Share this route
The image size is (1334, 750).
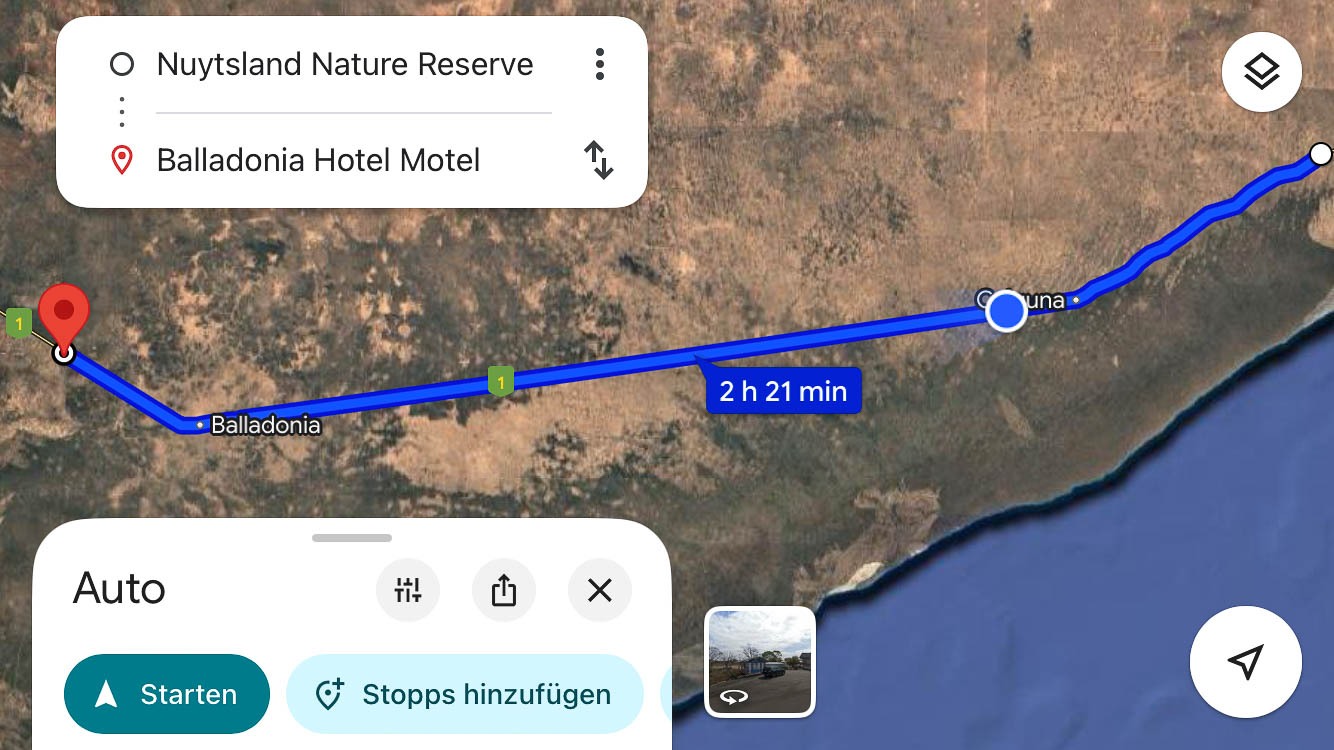504,590
